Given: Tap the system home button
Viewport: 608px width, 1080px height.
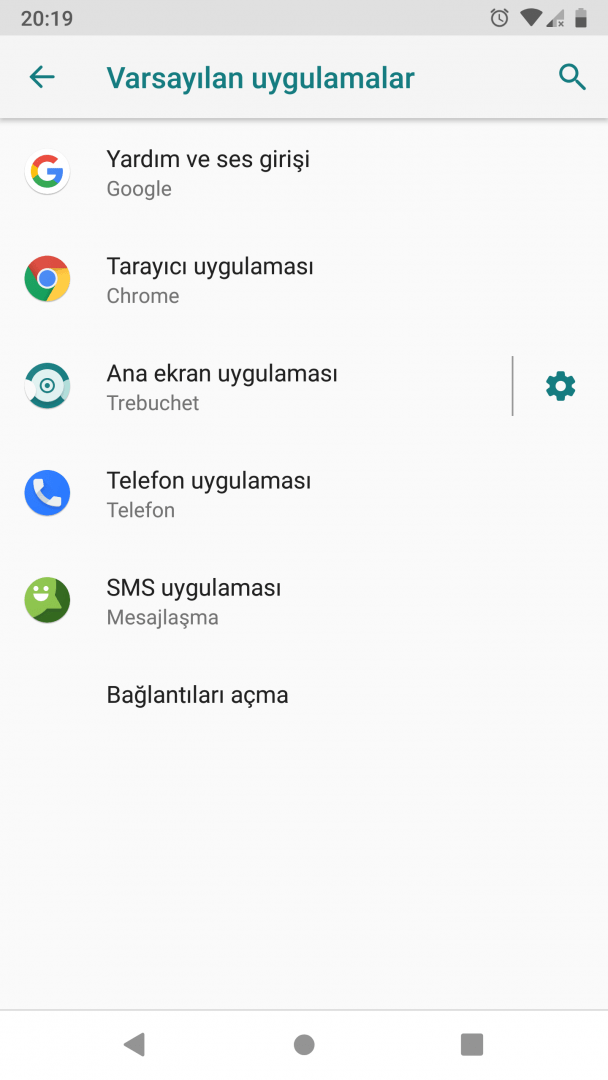Looking at the screenshot, I should pyautogui.click(x=304, y=1045).
